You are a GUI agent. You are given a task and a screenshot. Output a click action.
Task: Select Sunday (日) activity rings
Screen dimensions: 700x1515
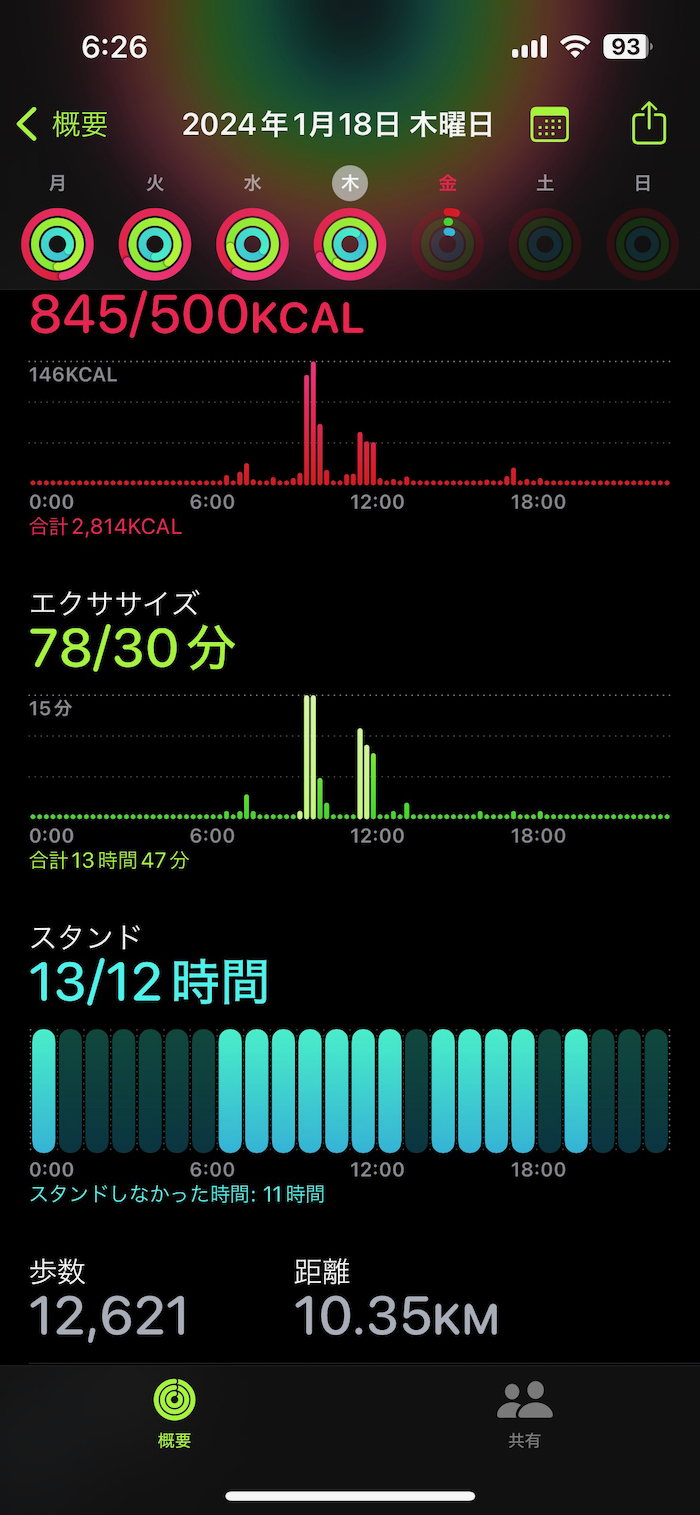click(x=643, y=243)
